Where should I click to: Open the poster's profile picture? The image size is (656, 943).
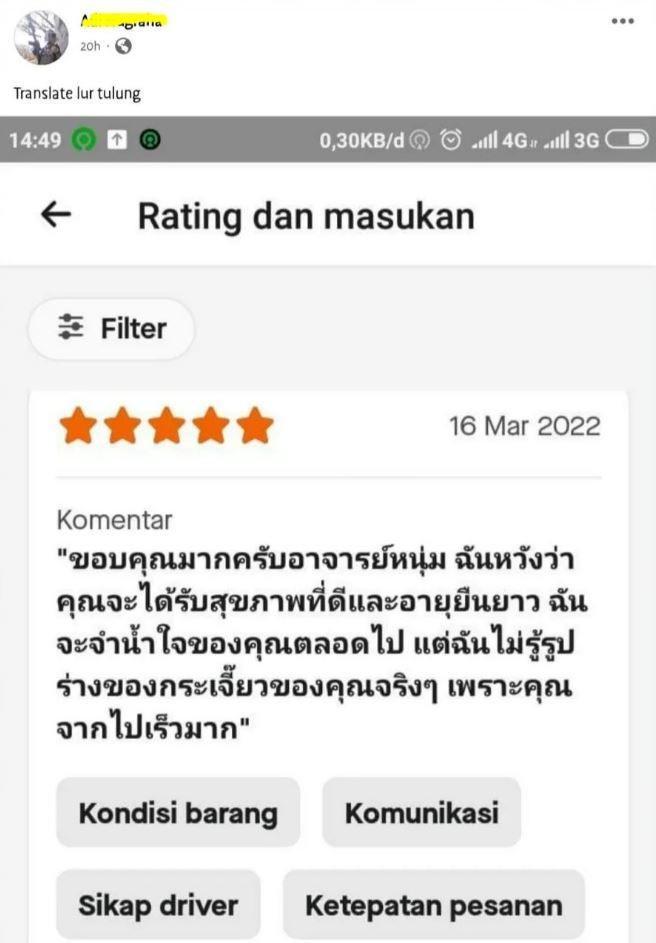[x=40, y=38]
